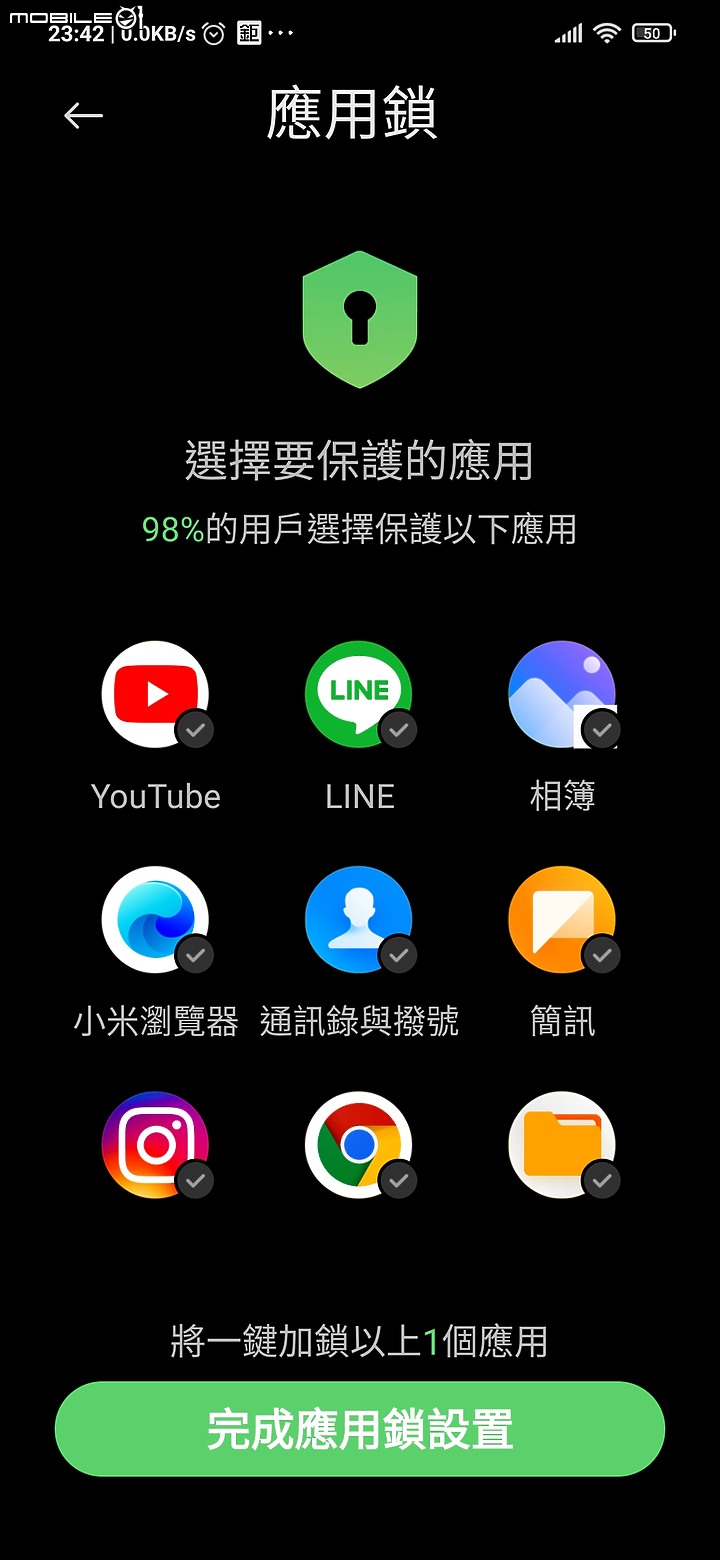Go back from the 應用鎖 screen
This screenshot has width=720, height=1560.
(x=83, y=116)
